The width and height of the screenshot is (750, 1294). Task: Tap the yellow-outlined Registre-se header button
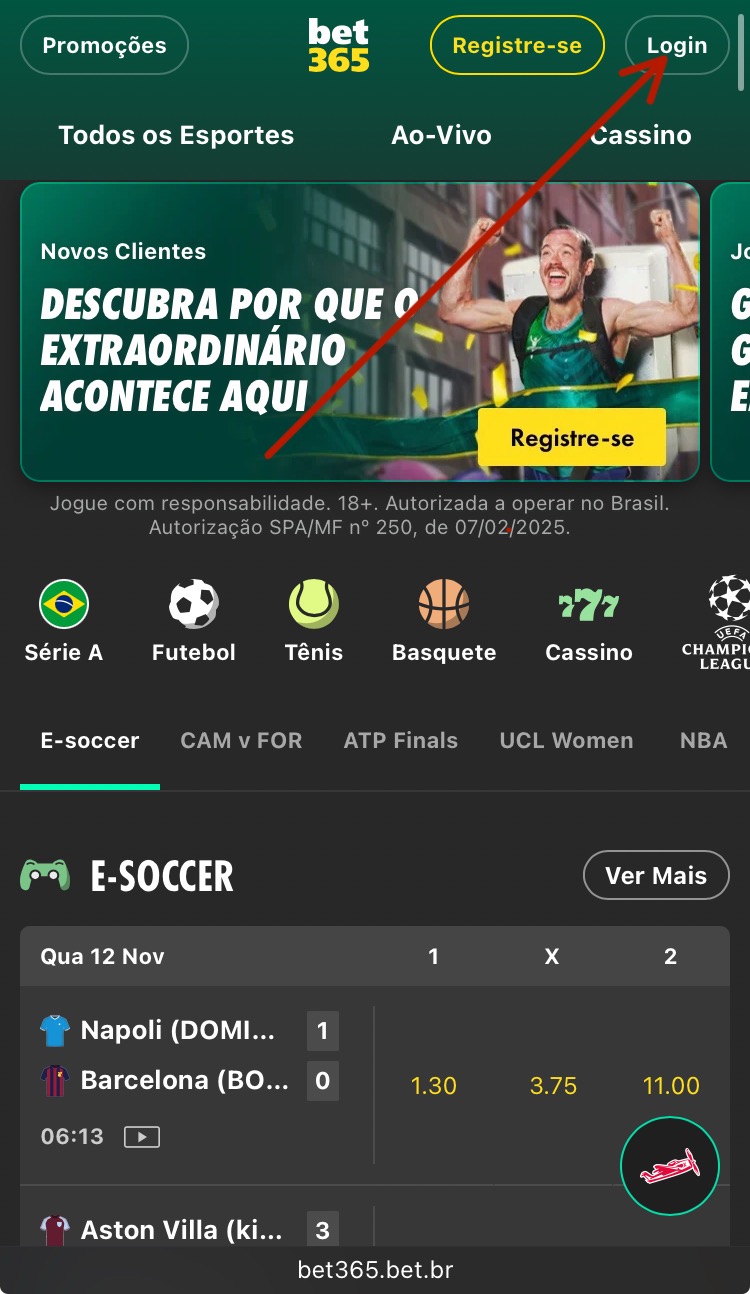tap(517, 45)
